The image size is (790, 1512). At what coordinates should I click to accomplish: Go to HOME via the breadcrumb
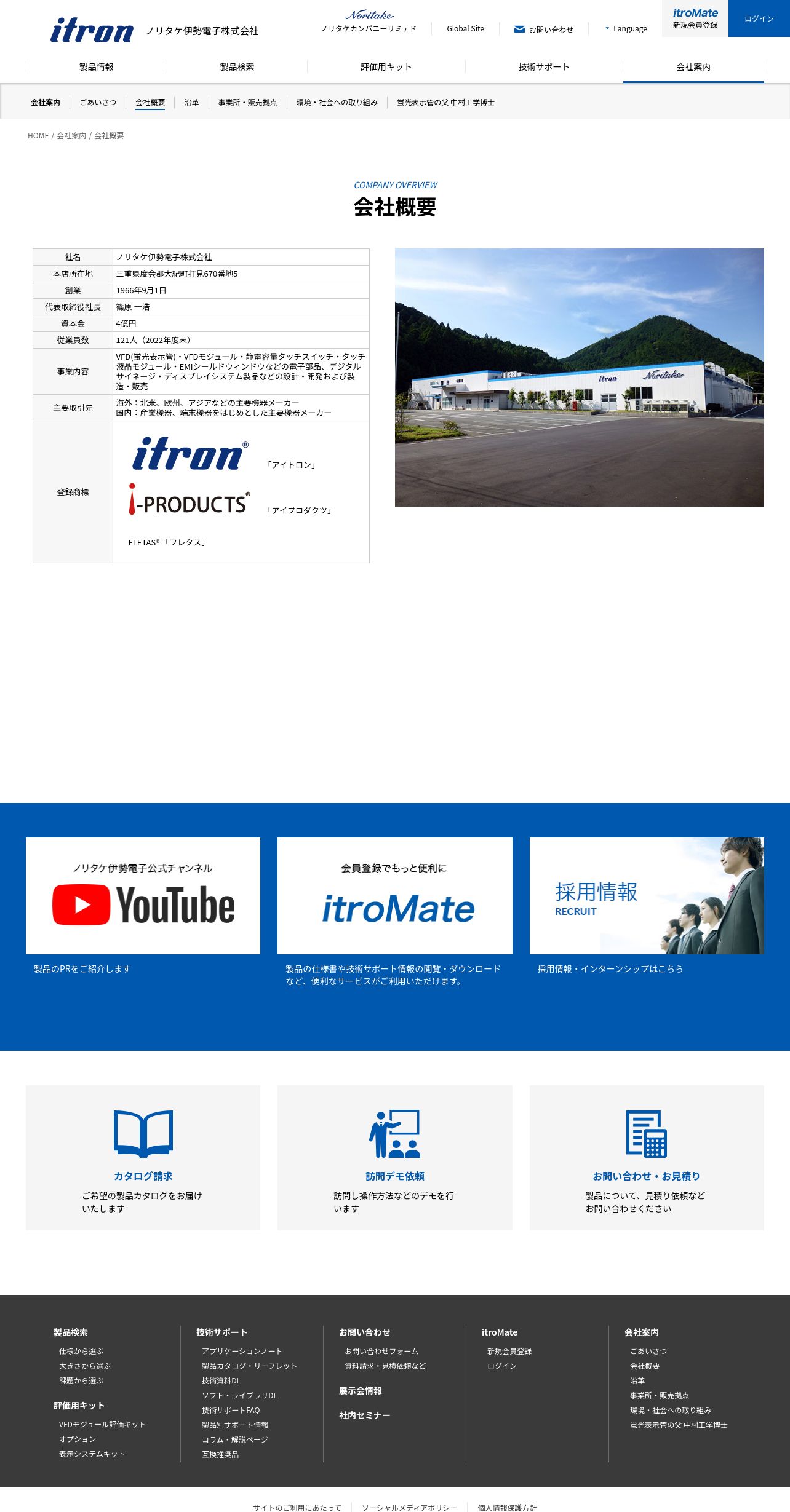click(x=38, y=136)
